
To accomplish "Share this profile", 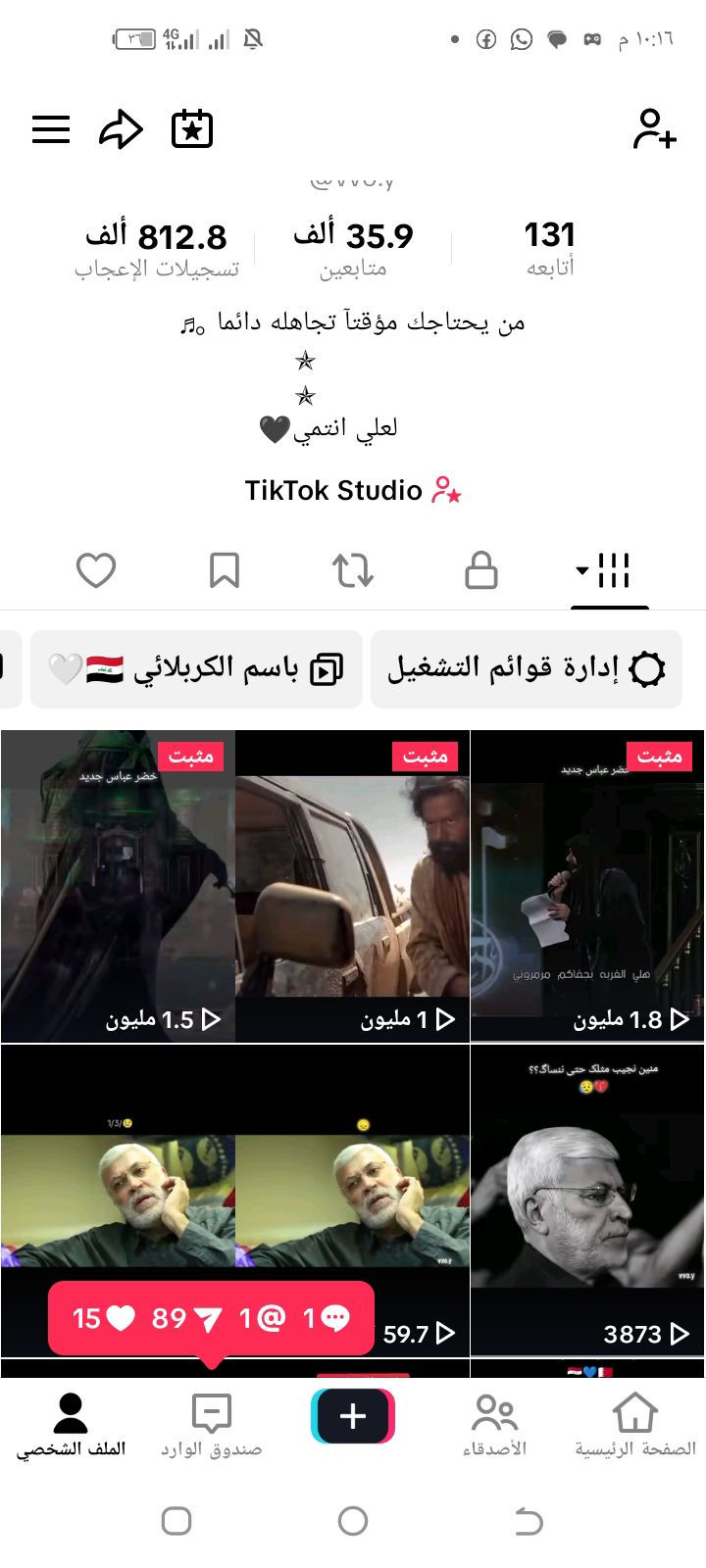I will (x=122, y=129).
